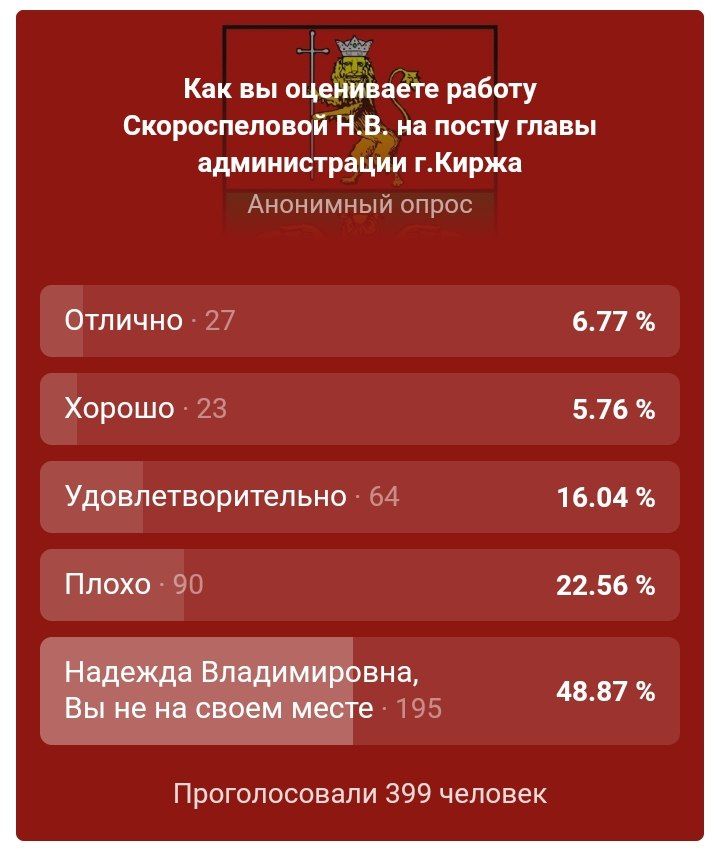Image resolution: width=720 pixels, height=854 pixels.
Task: Choose the «Удовлетворительно» poll option
Action: coord(359,497)
